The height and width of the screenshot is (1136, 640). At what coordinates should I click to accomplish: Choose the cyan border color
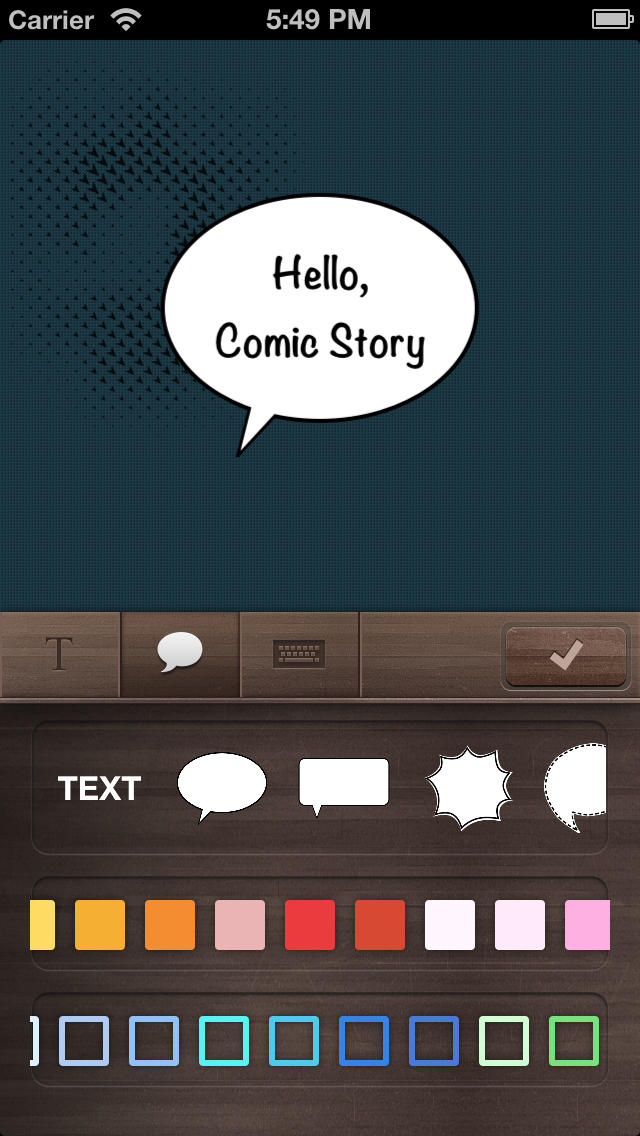pos(224,1041)
